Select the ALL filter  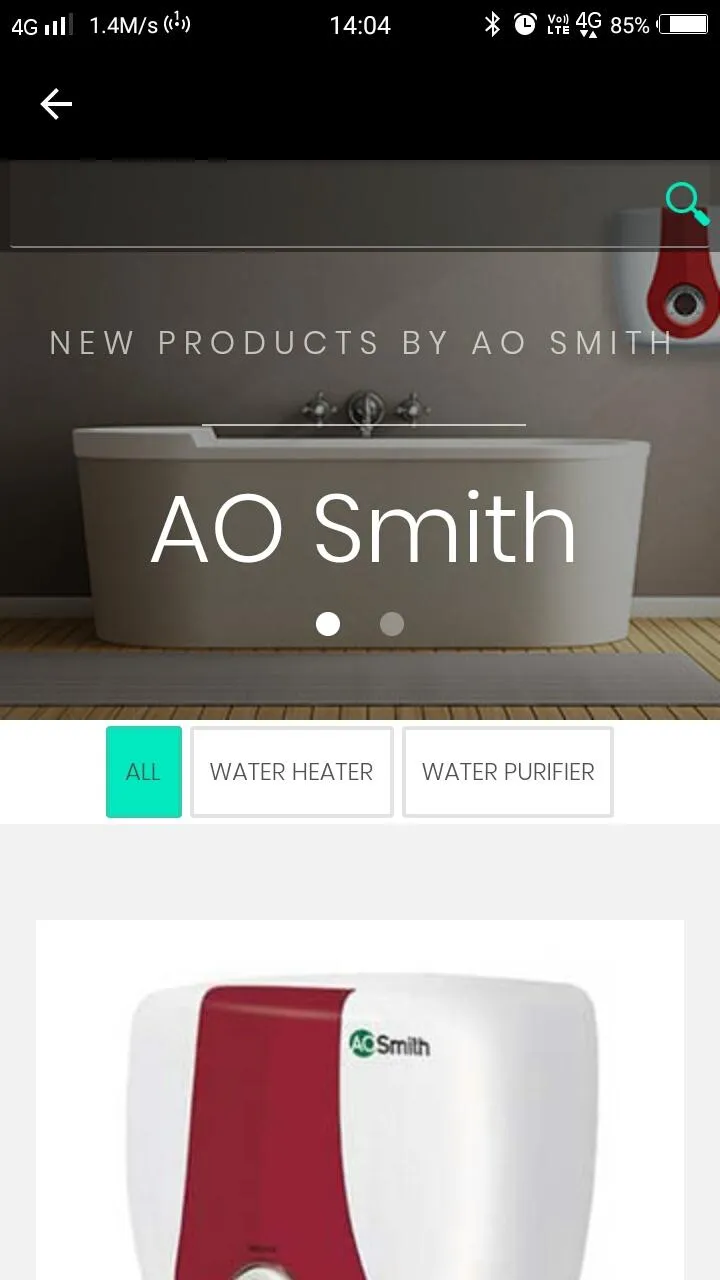tap(143, 772)
